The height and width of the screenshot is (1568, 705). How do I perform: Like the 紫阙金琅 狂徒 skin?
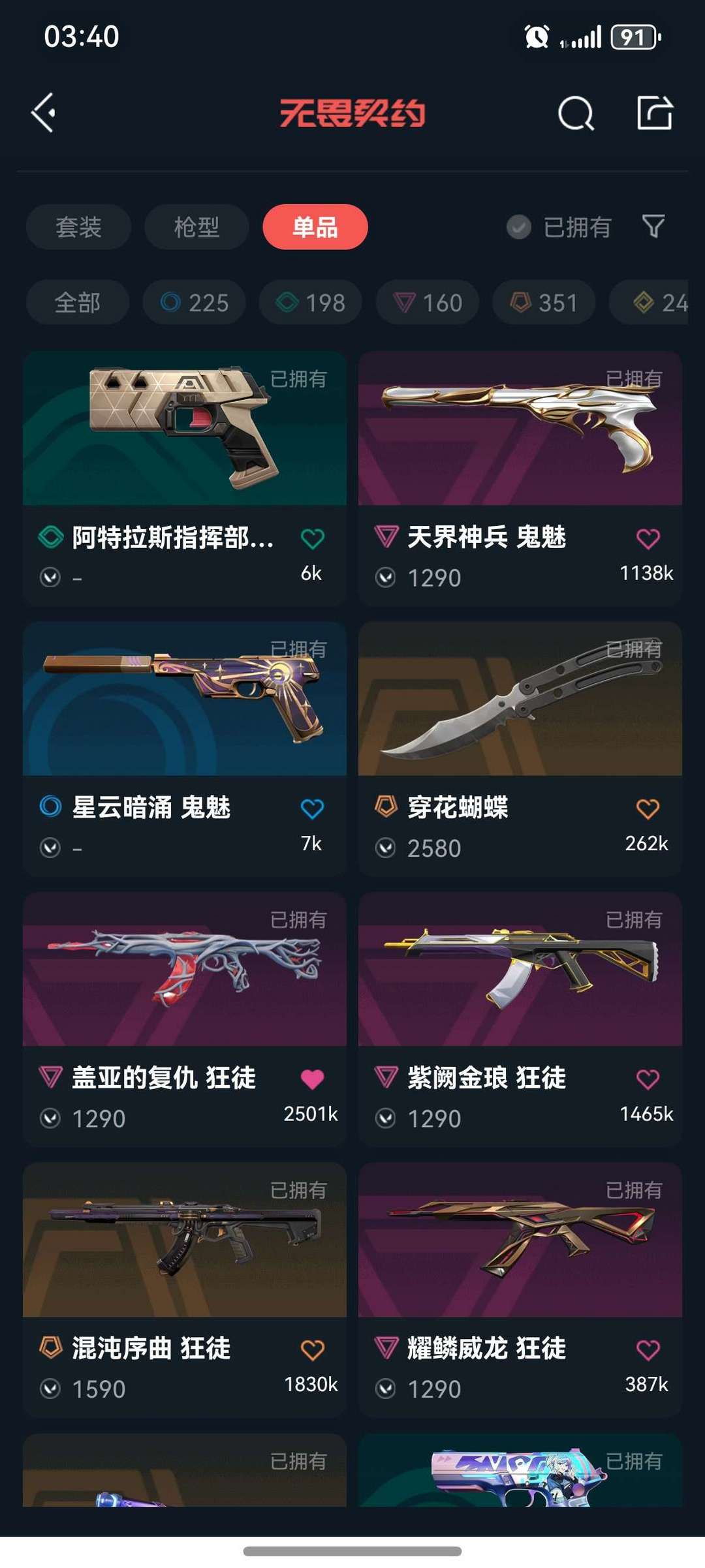648,1079
